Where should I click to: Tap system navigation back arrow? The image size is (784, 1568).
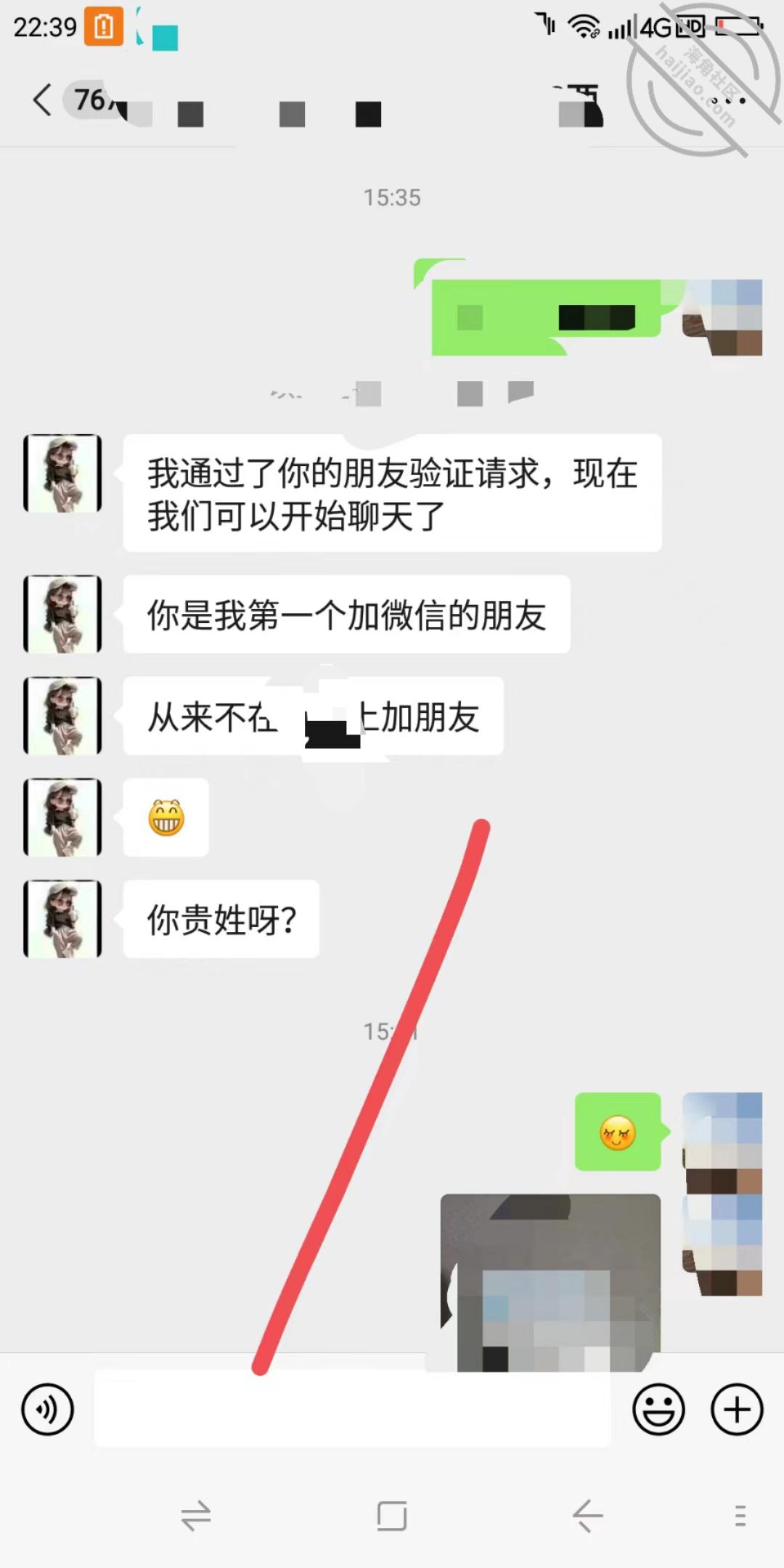click(x=587, y=1516)
